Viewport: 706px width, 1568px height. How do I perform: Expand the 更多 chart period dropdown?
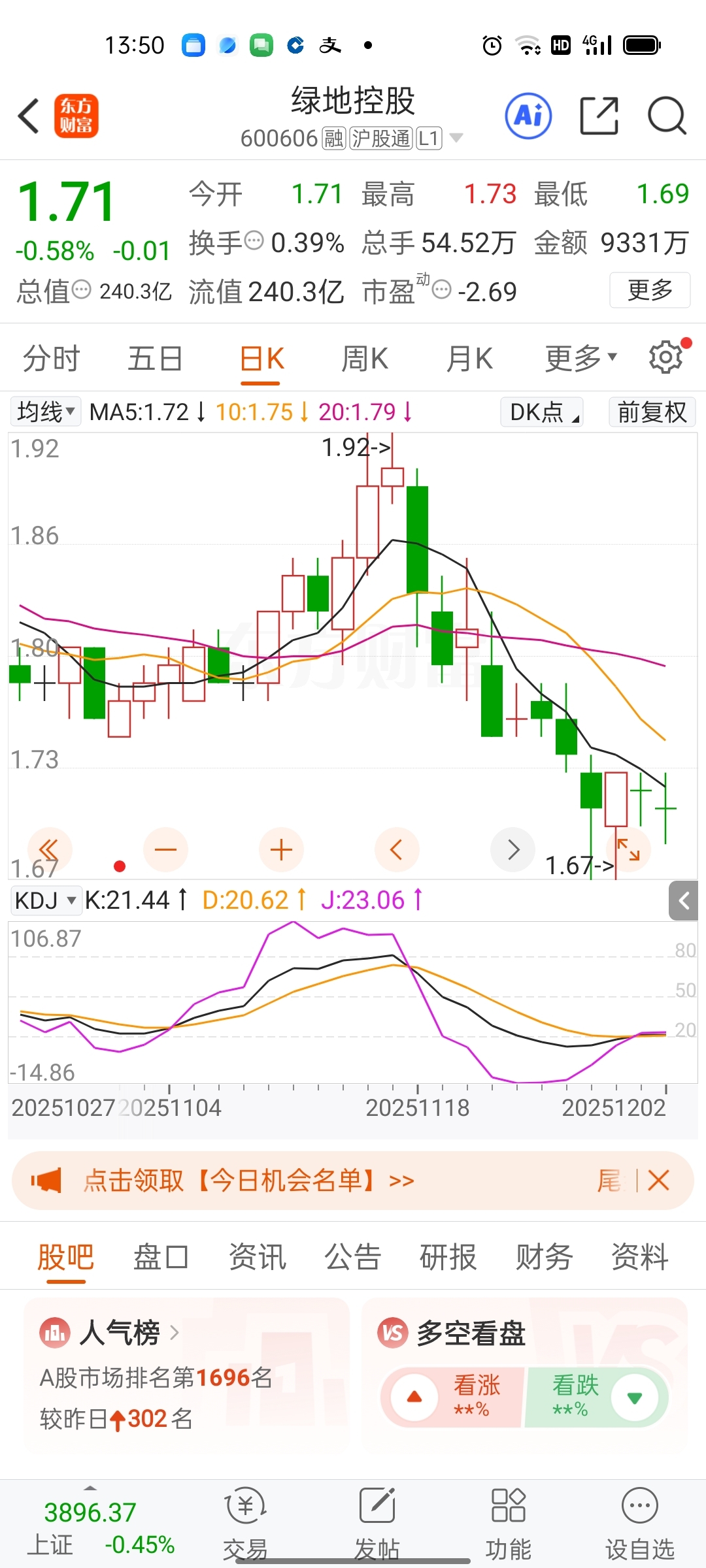[x=580, y=359]
